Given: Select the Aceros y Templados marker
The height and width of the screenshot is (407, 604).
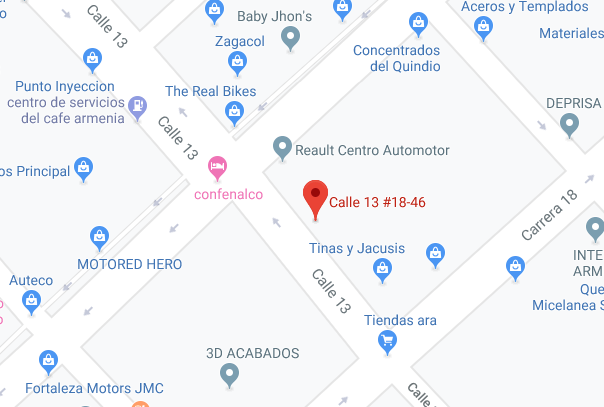Looking at the screenshot, I should click(484, 27).
